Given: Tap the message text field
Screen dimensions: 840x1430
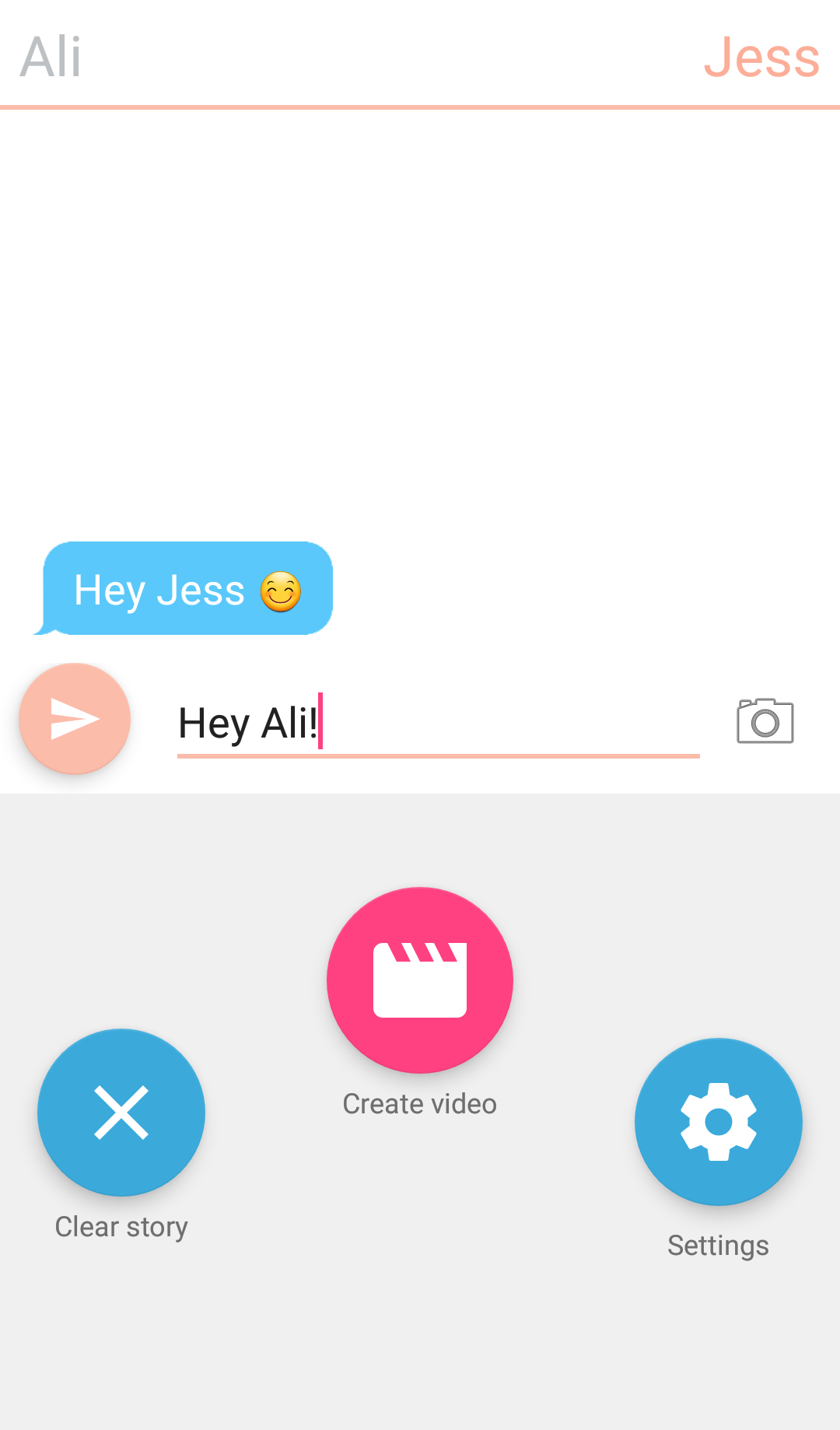Looking at the screenshot, I should [x=438, y=723].
